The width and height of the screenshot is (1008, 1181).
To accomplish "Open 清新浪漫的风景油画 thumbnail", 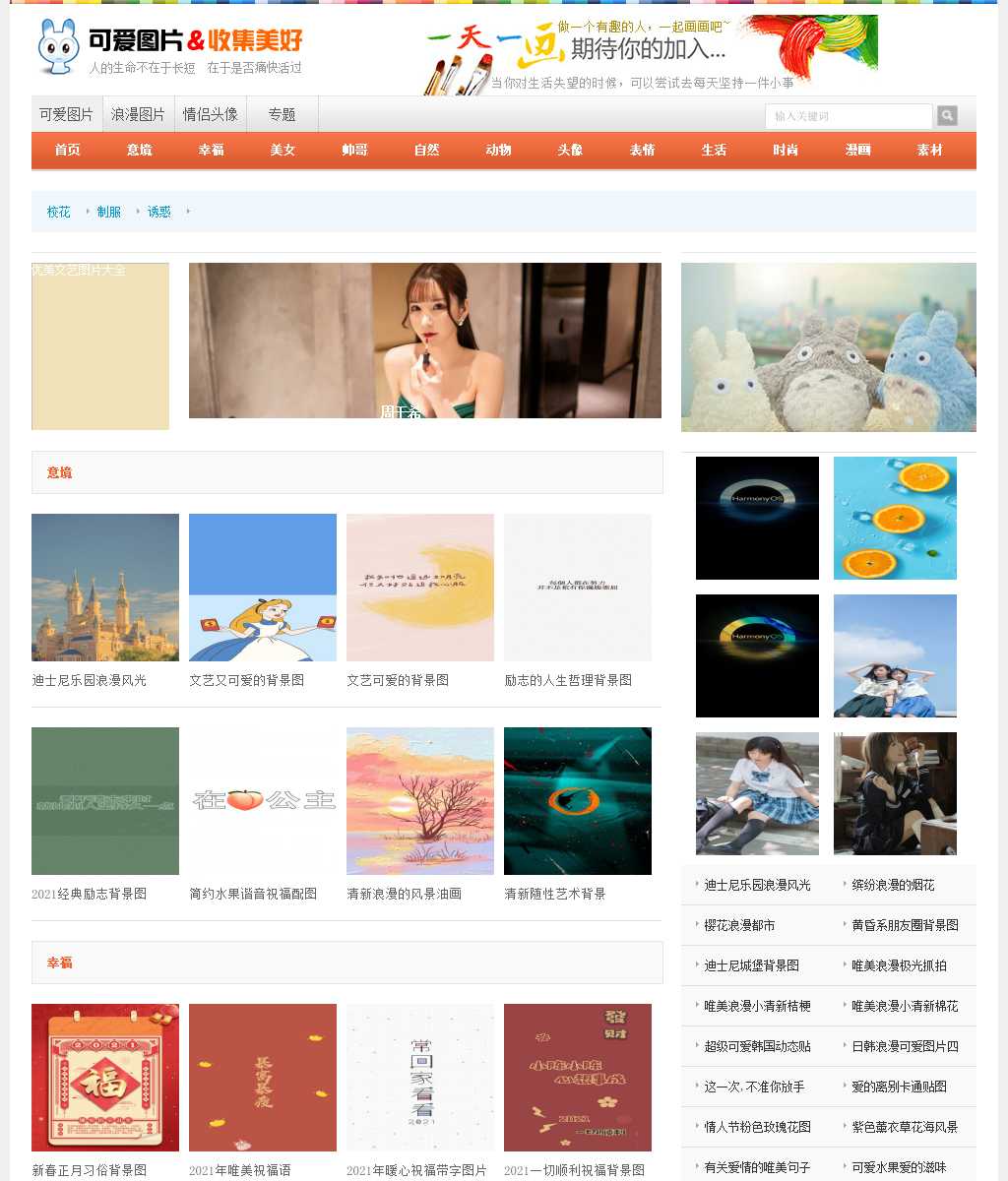I will click(420, 801).
